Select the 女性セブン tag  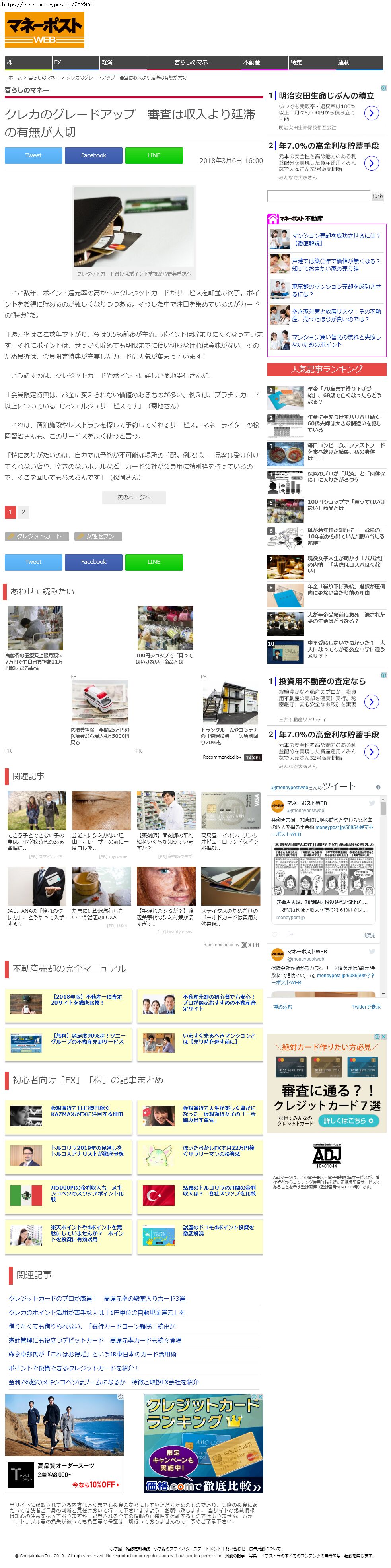99,536
